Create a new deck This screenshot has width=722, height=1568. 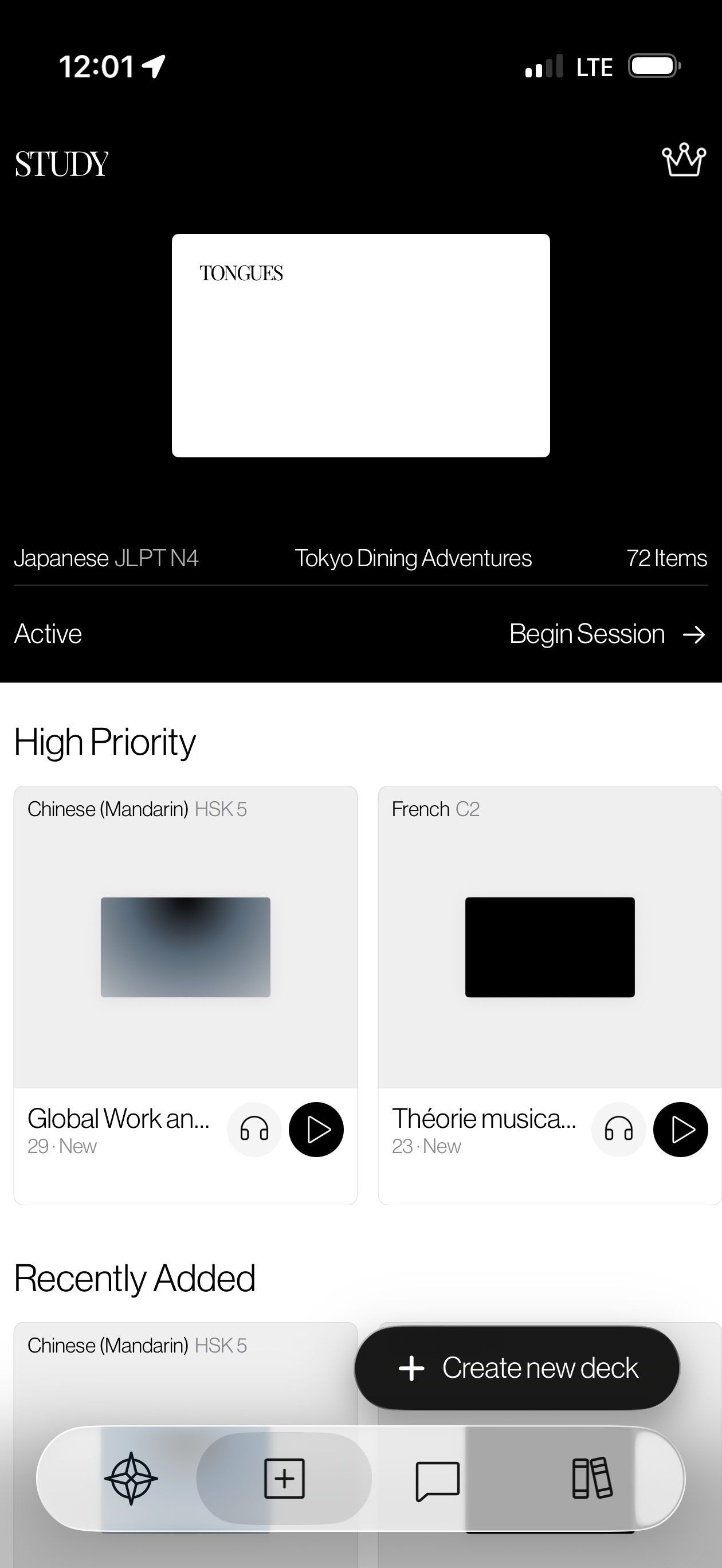pos(517,1368)
